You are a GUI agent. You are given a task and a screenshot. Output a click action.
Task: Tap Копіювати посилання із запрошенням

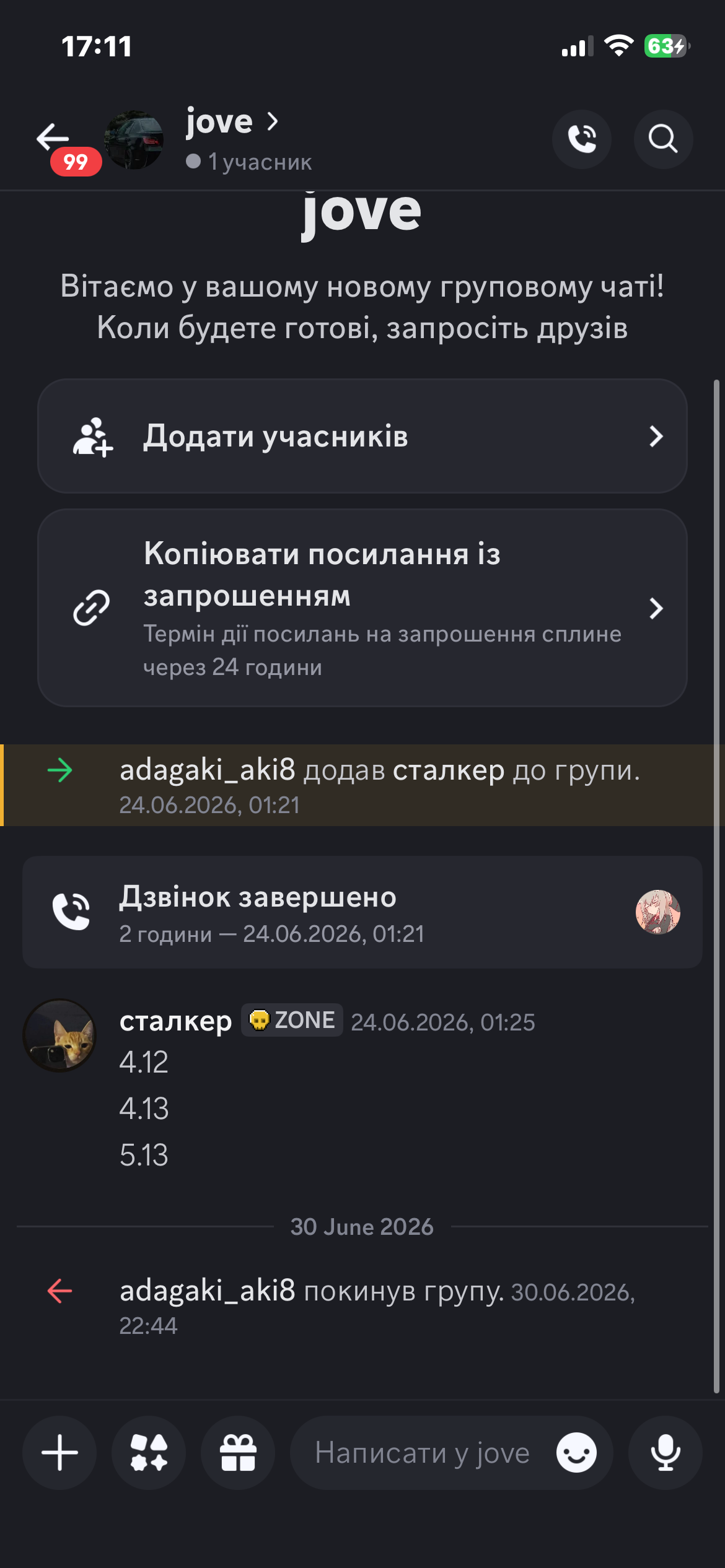click(362, 608)
